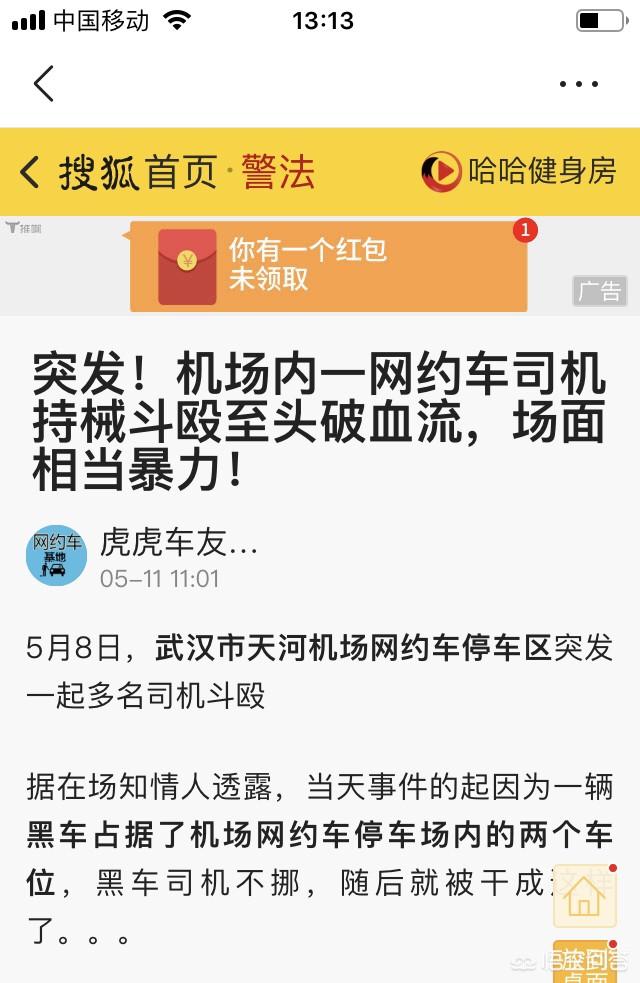Go back using the yellow header chevron

click(x=31, y=172)
